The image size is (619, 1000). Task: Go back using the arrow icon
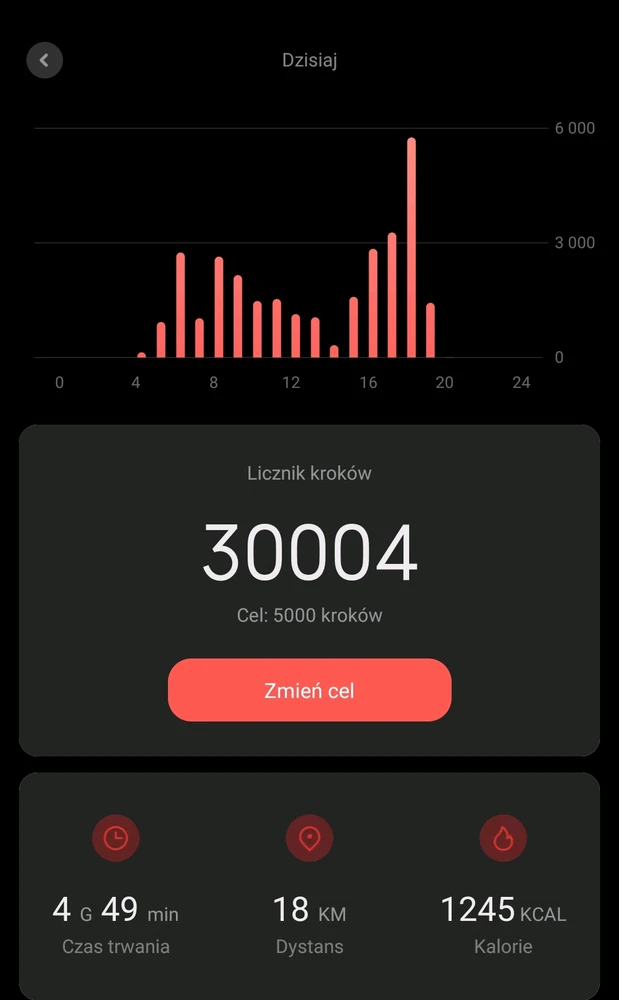44,60
